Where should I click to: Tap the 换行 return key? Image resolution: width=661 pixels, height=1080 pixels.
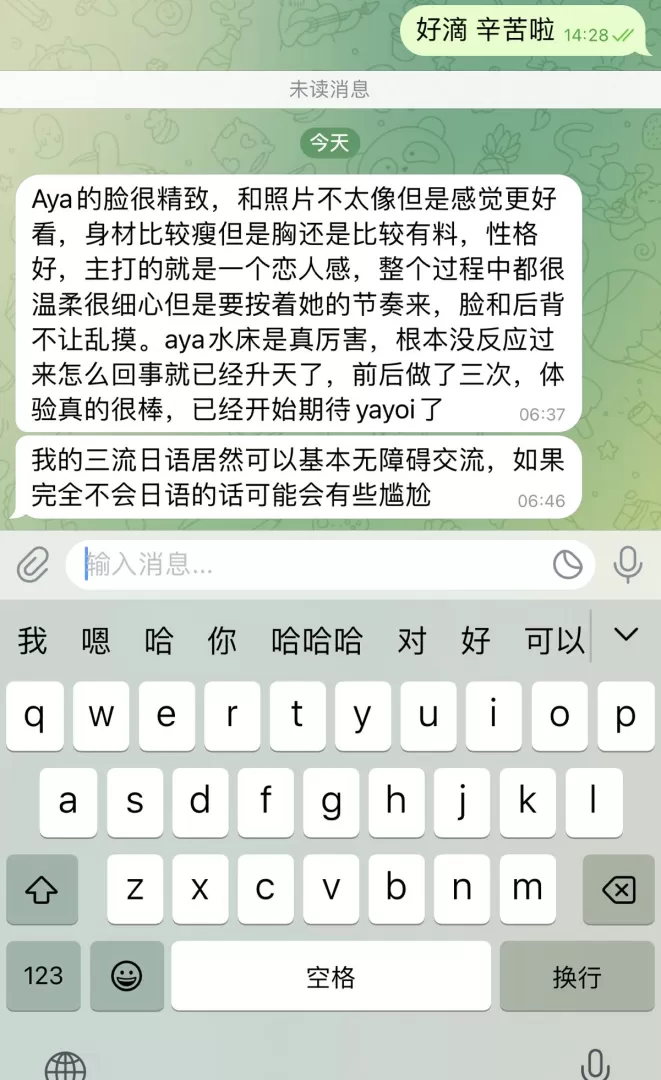577,976
